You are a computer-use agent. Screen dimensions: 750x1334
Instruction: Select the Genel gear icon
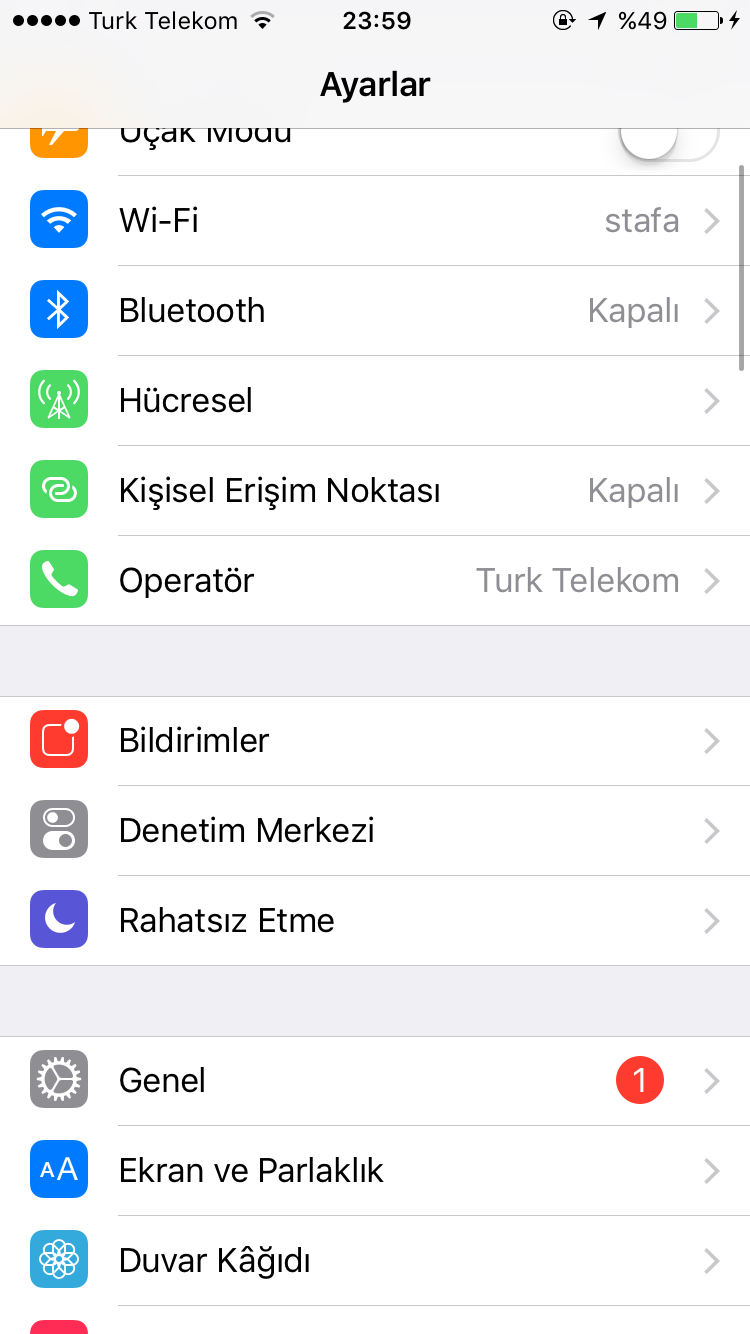58,1079
